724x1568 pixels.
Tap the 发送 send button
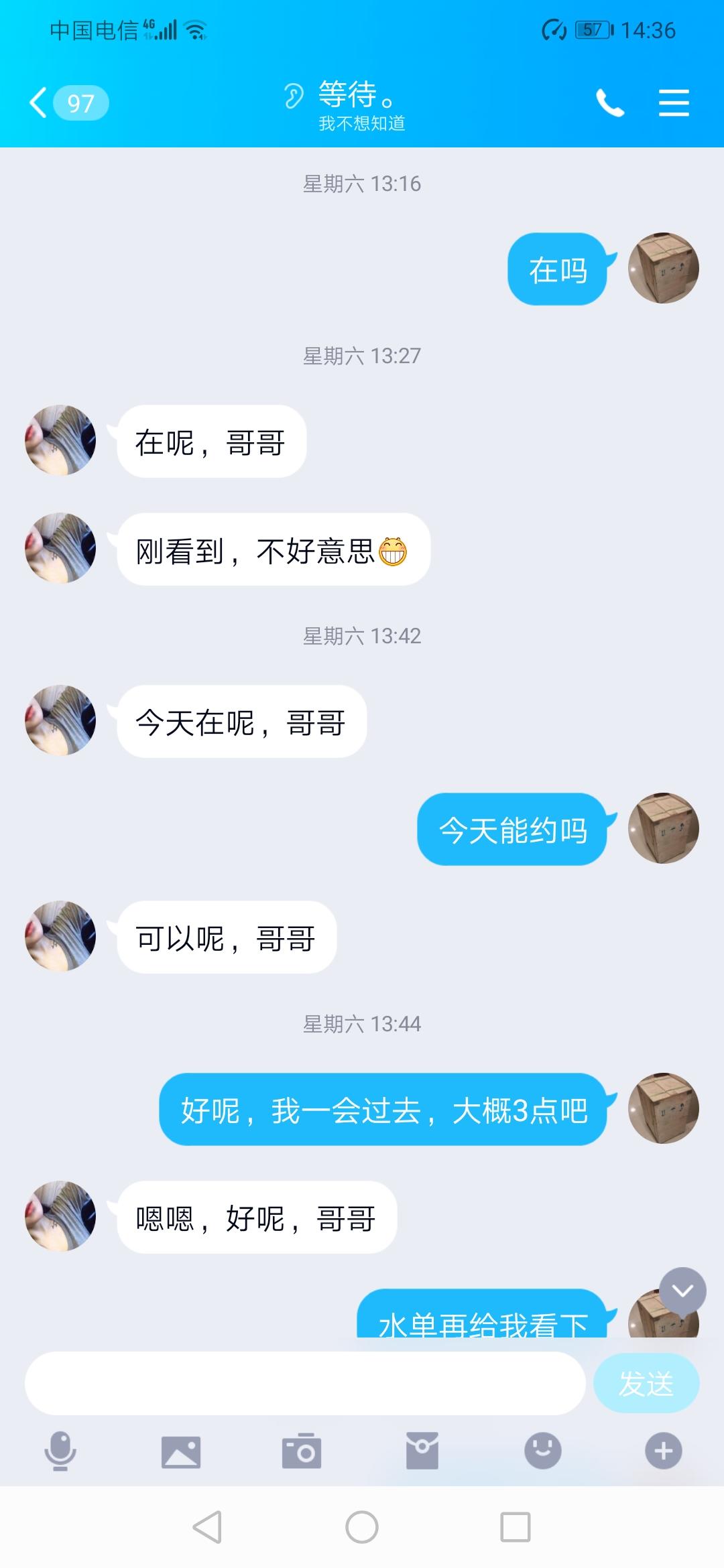(x=646, y=1383)
